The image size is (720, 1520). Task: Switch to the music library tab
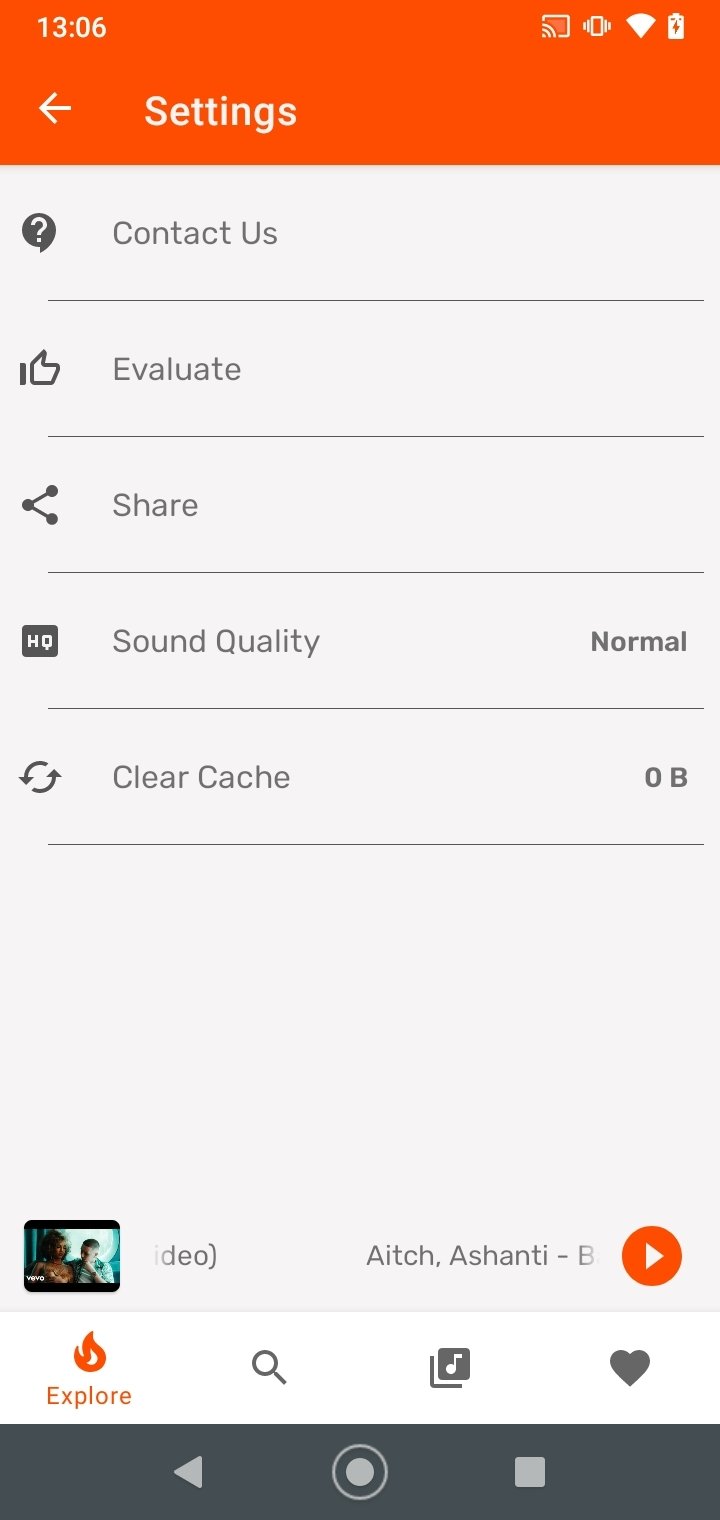click(450, 1367)
